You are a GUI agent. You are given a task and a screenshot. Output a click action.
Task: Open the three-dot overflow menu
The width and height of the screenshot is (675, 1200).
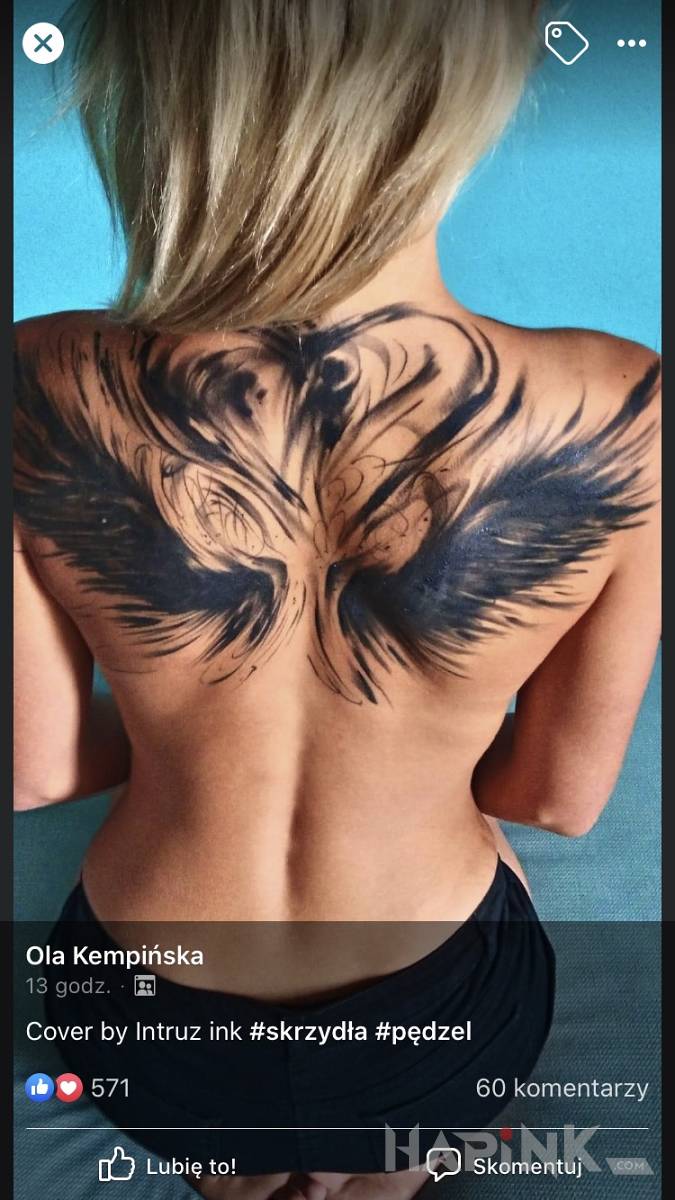[x=631, y=43]
